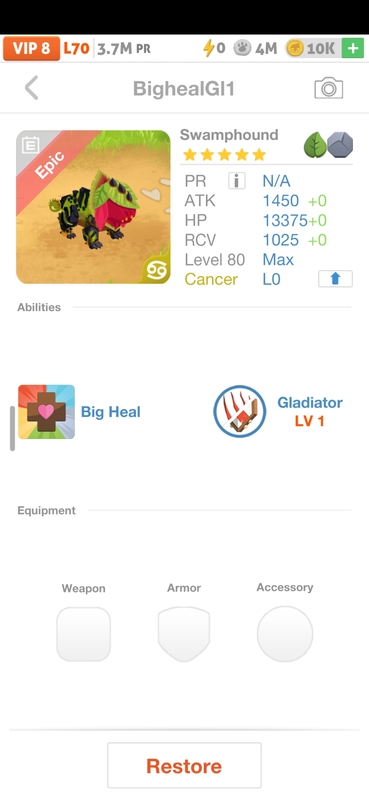Open the Swamphound monster picture
The height and width of the screenshot is (800, 369).
pos(93,207)
